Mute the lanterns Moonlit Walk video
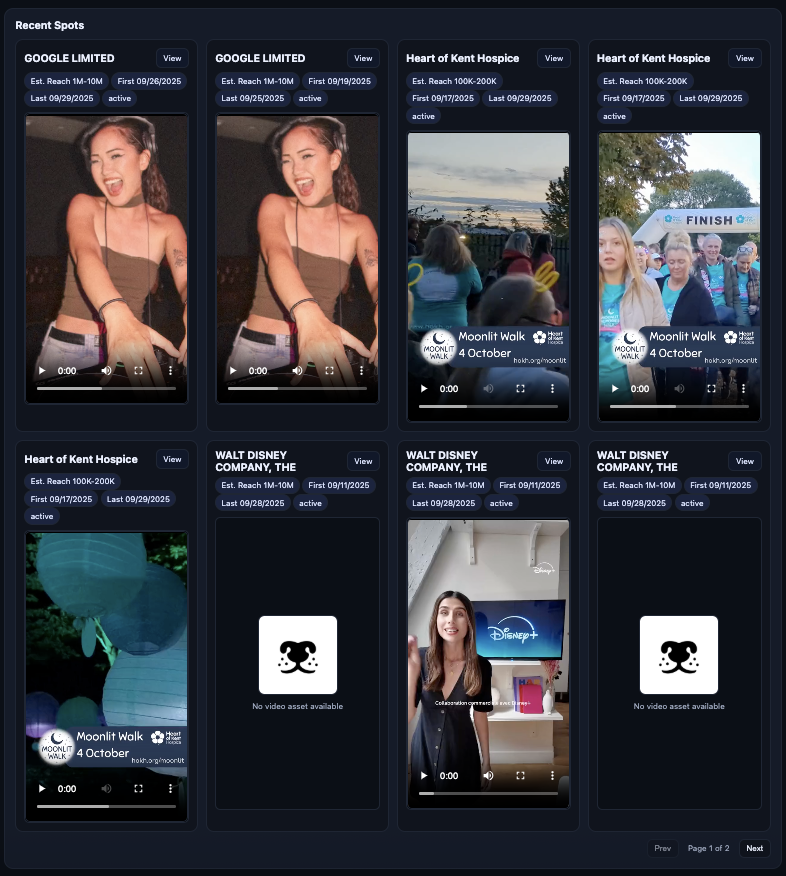This screenshot has height=876, width=786. coord(106,789)
